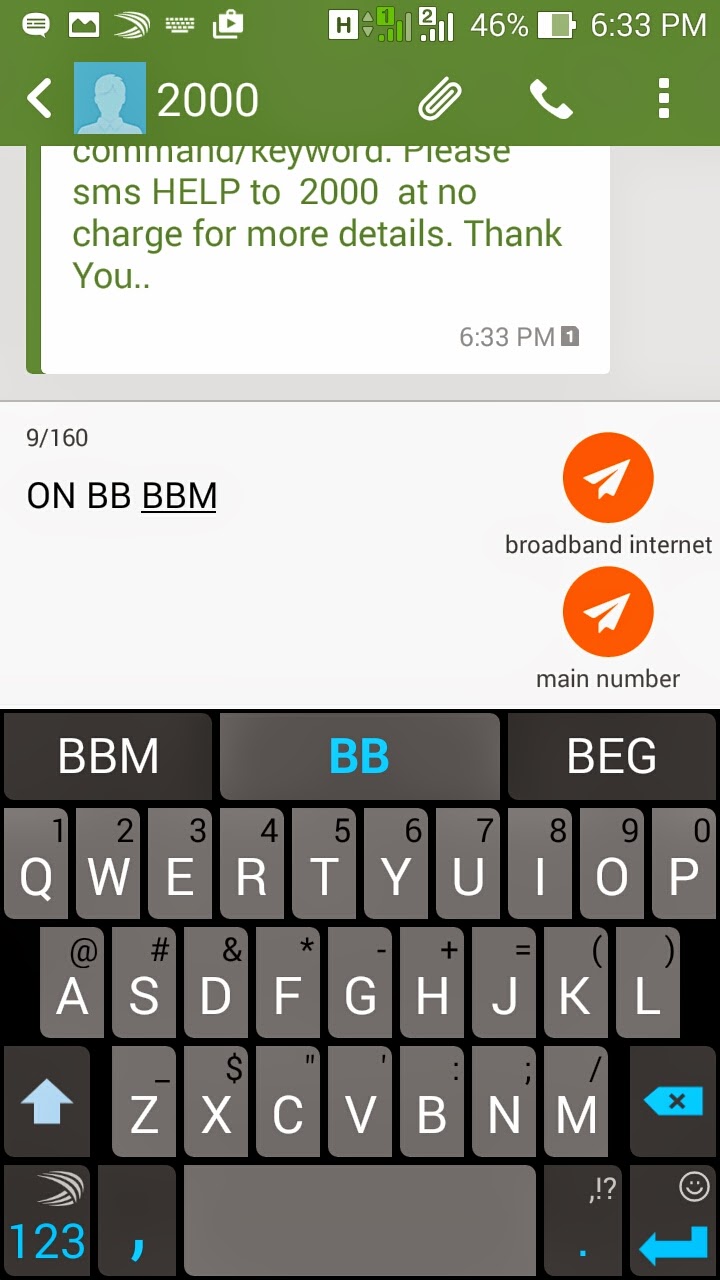Send message via broadband internet SIM
This screenshot has width=720, height=1280.
pos(608,478)
